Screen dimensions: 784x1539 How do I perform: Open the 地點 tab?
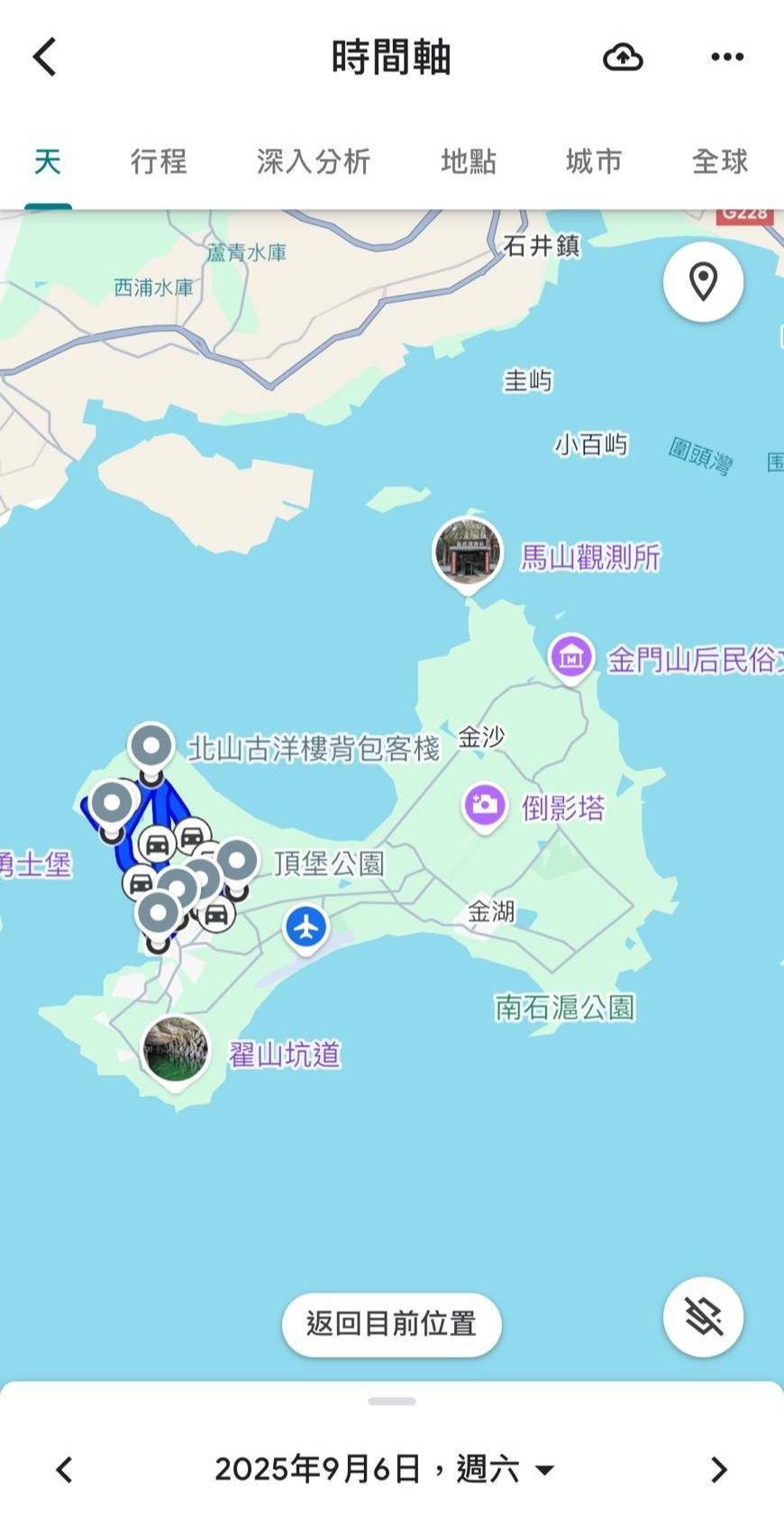click(468, 161)
